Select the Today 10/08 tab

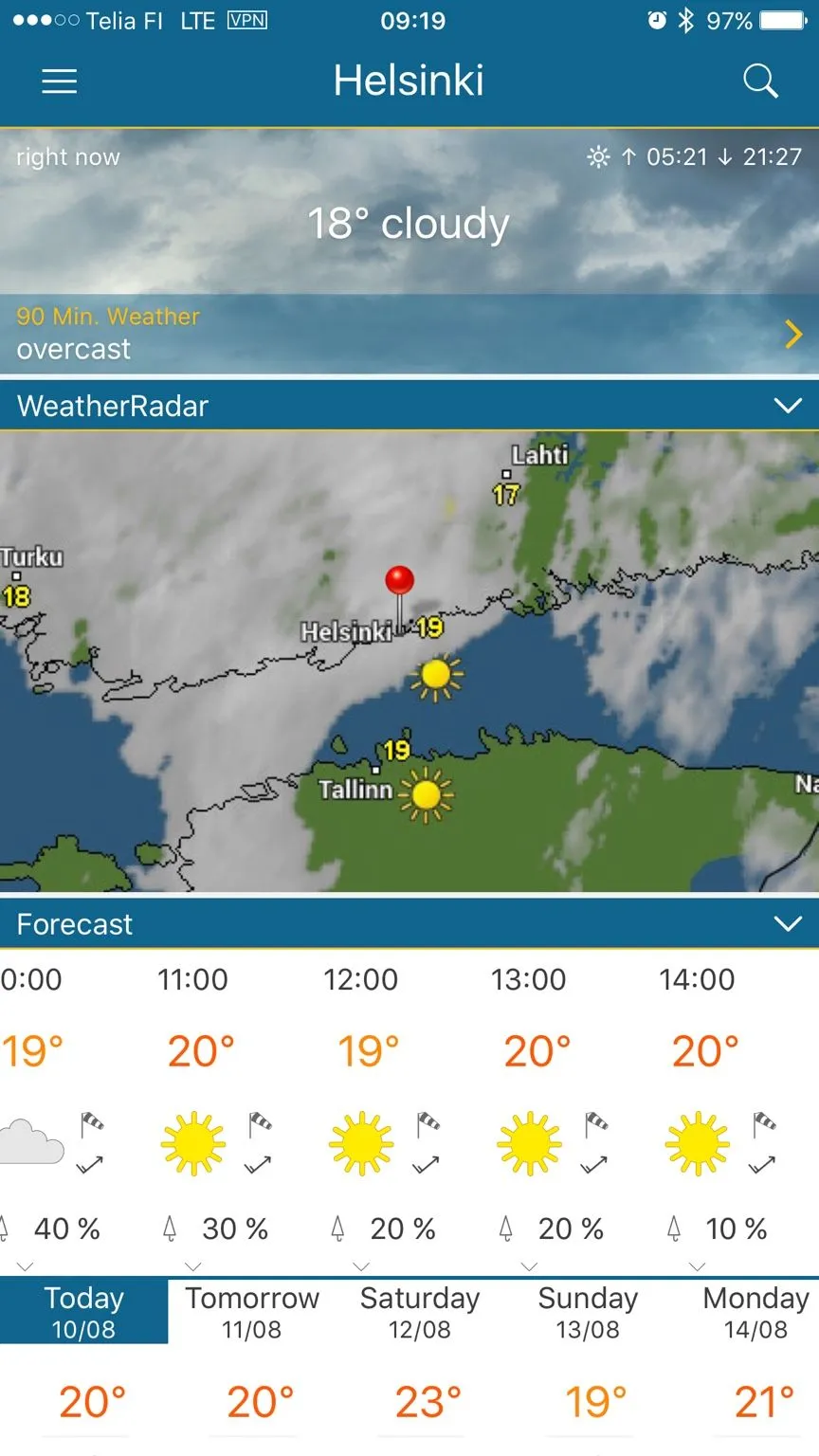point(83,1311)
